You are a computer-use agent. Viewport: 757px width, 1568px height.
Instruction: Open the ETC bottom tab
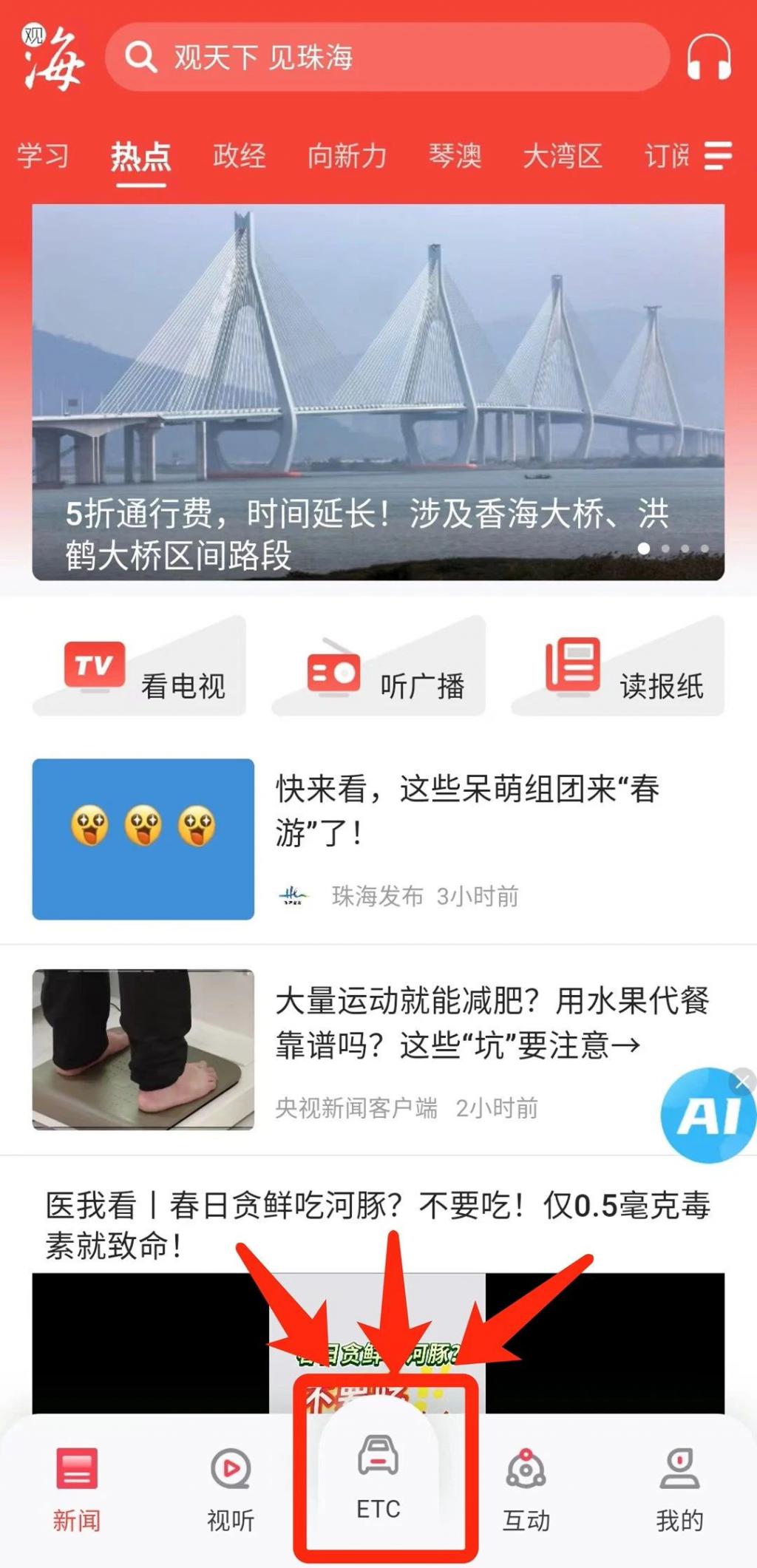click(378, 1478)
